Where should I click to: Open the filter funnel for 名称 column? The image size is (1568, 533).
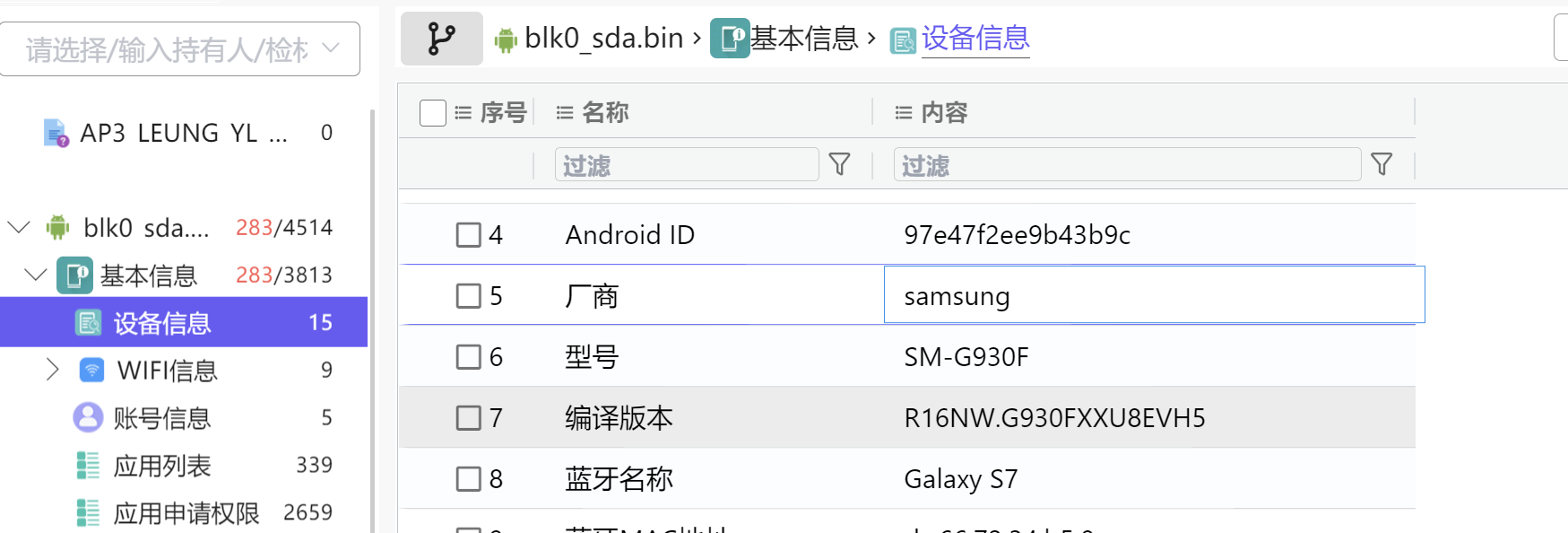pos(840,164)
